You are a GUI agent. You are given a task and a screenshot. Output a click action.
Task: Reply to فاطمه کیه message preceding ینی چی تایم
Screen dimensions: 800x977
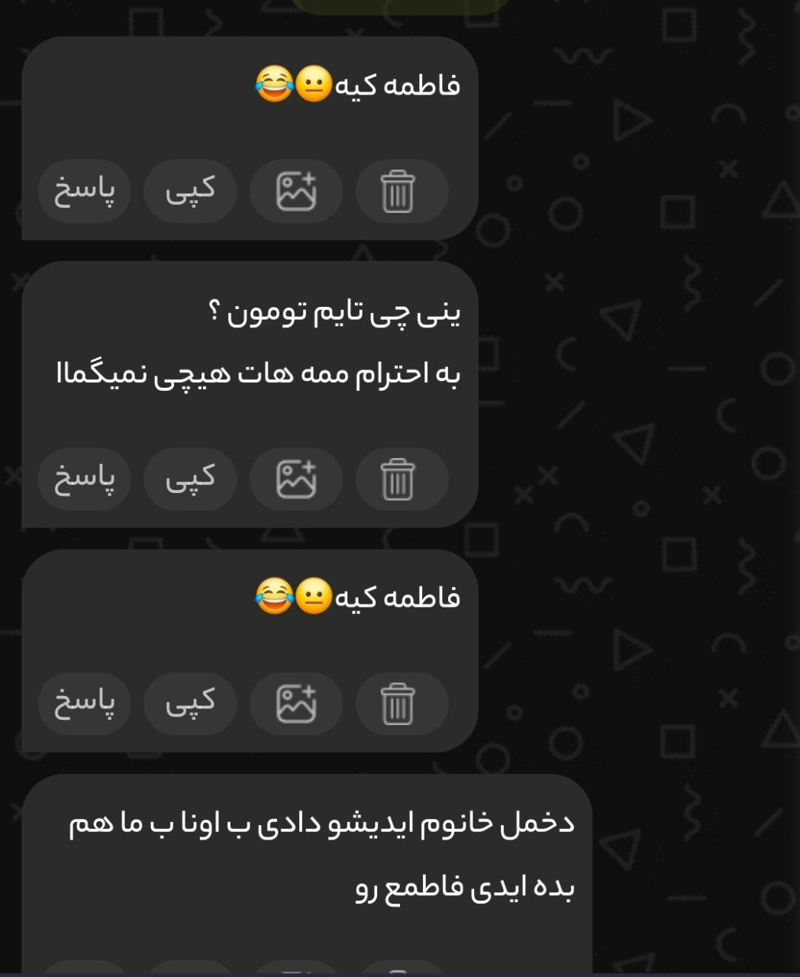click(84, 191)
